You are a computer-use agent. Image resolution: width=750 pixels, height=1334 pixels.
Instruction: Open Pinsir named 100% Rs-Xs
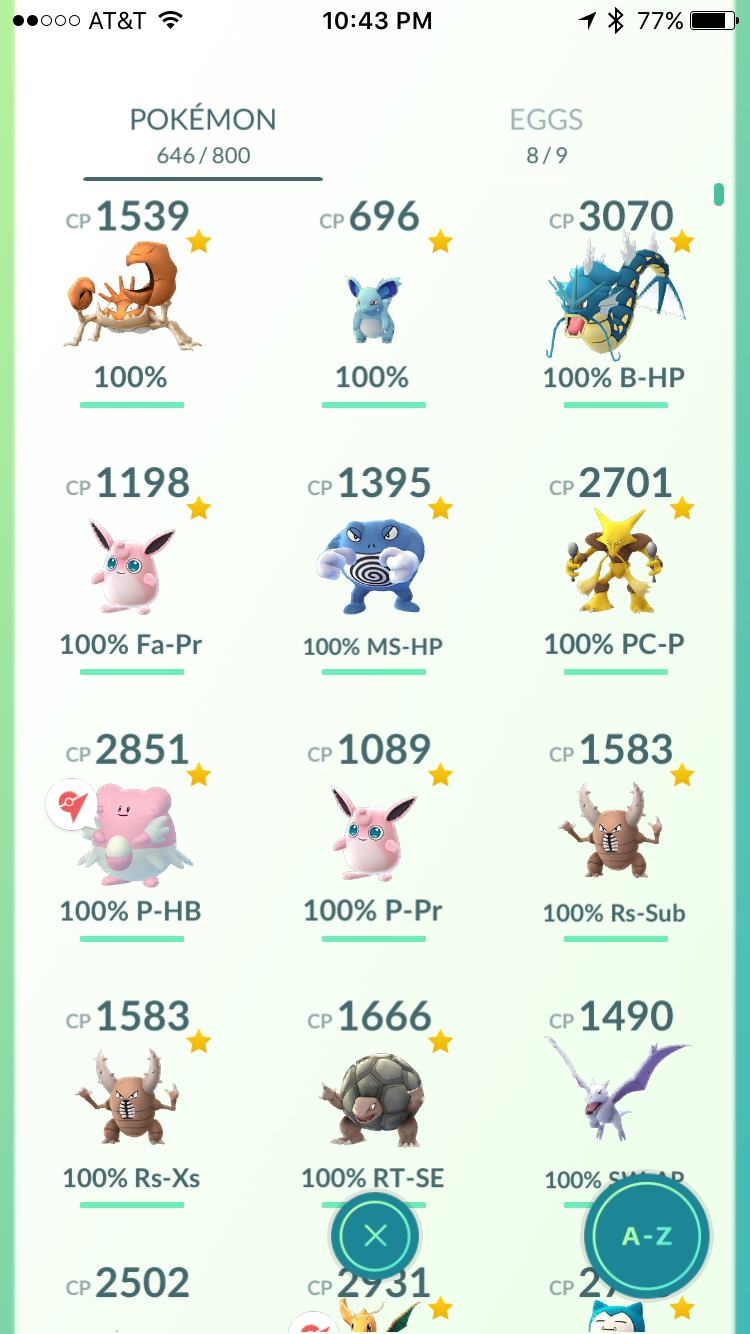[132, 1100]
